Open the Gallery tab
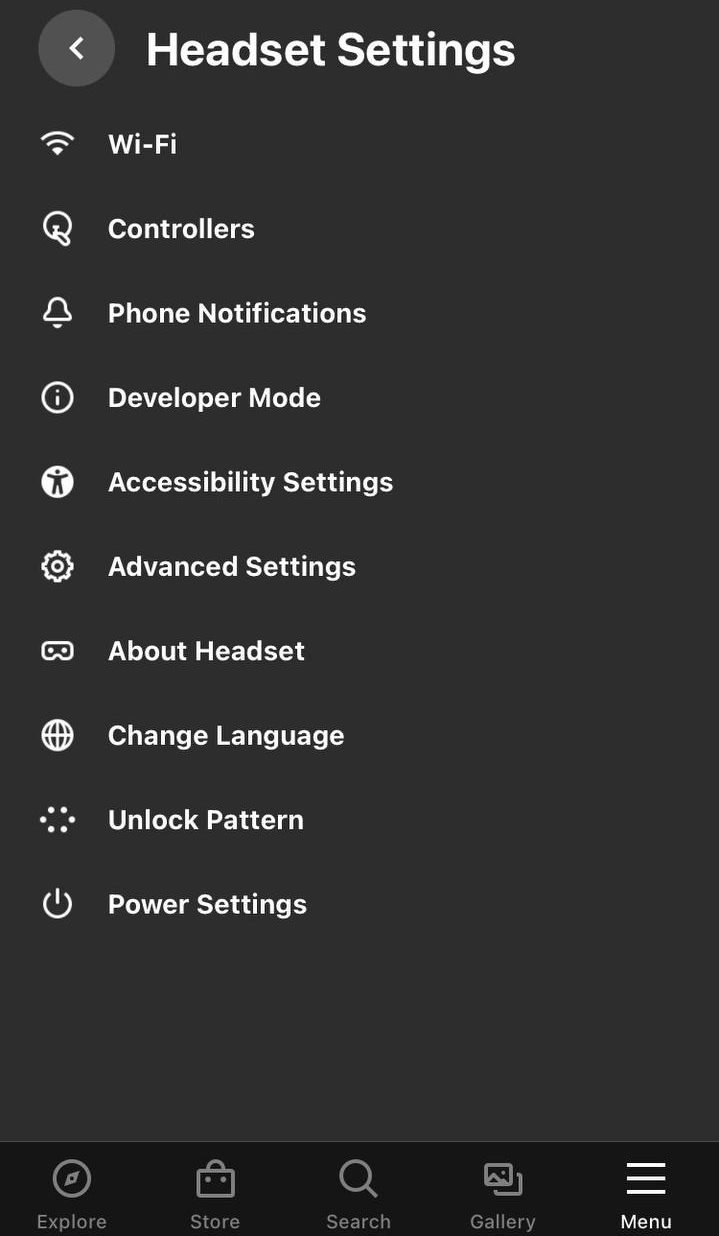The image size is (719, 1236). click(502, 1194)
